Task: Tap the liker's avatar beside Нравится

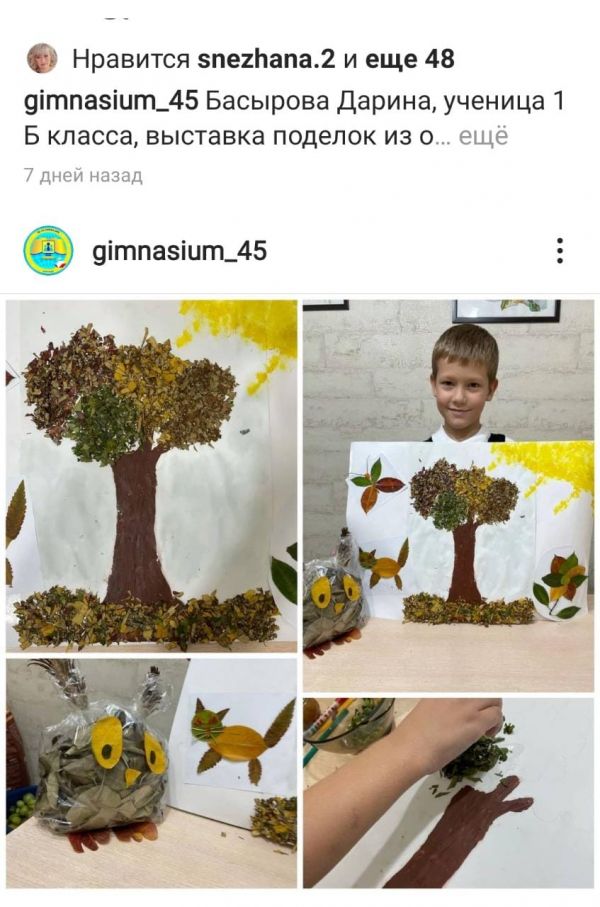Action: click(x=42, y=59)
